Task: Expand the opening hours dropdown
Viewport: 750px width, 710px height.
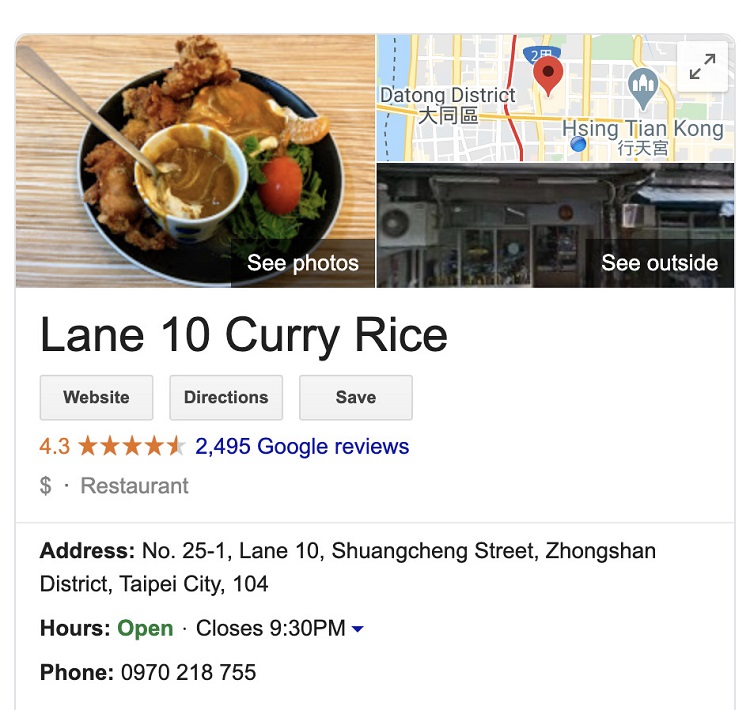Action: 358,629
